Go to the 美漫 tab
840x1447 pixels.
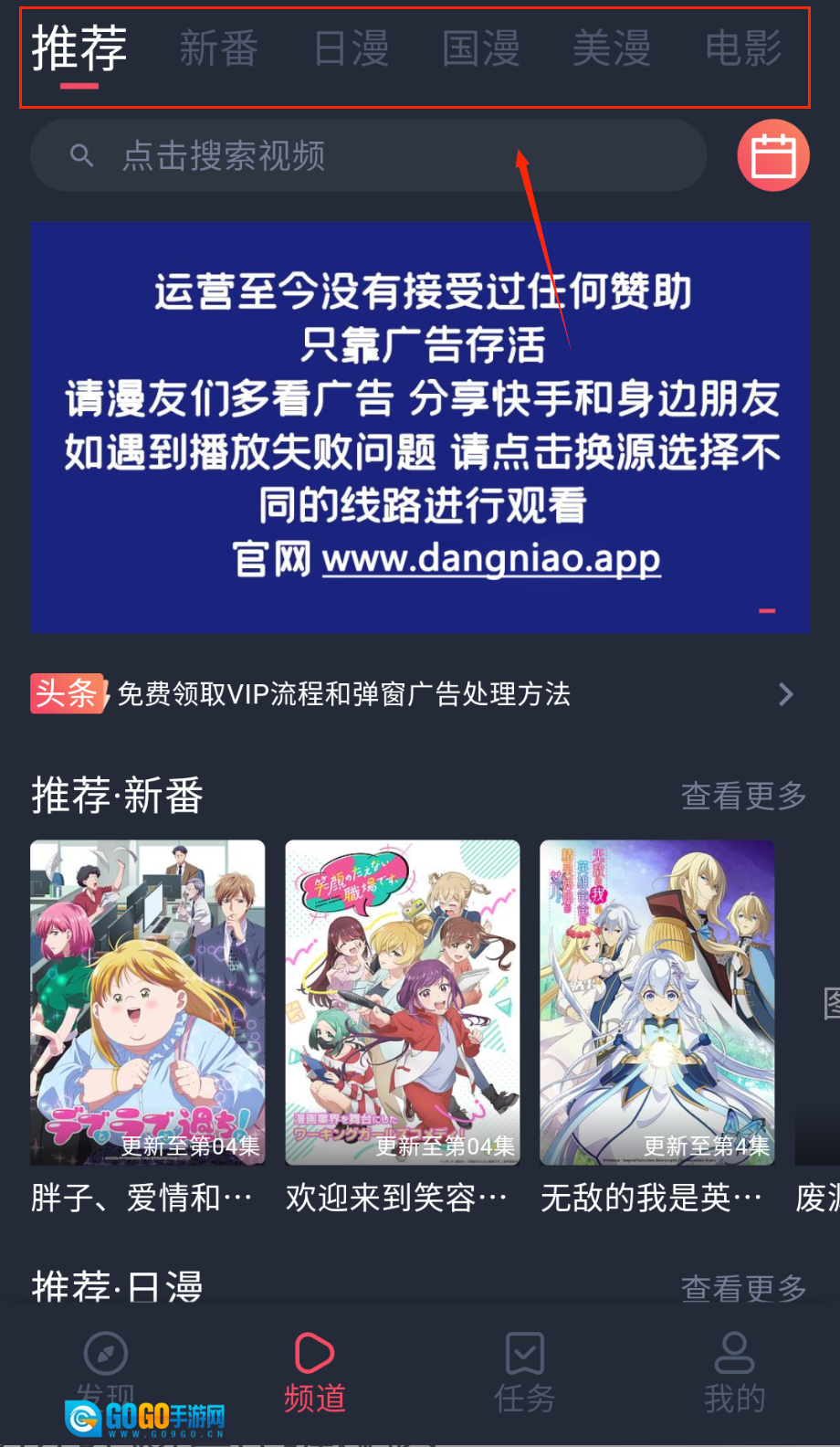click(612, 48)
